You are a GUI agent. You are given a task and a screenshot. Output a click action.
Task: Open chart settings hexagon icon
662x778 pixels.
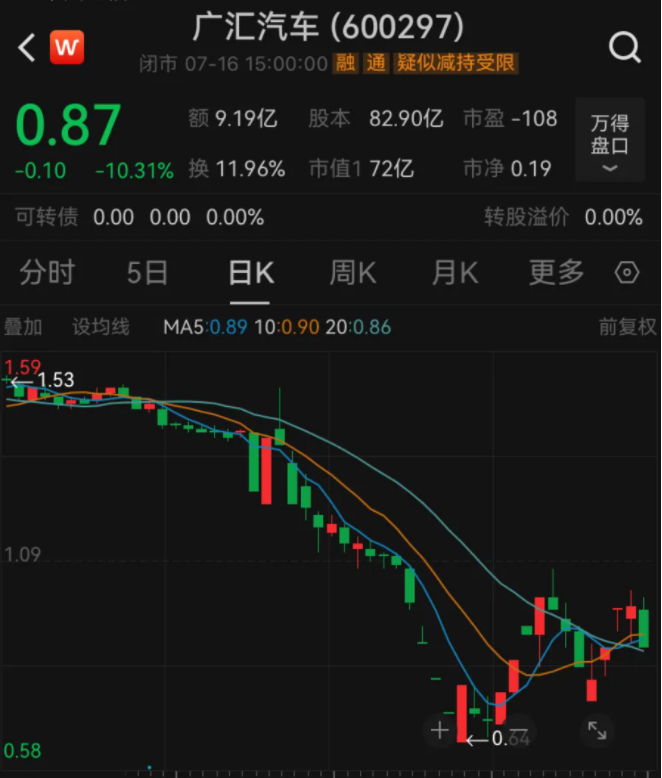click(x=628, y=272)
